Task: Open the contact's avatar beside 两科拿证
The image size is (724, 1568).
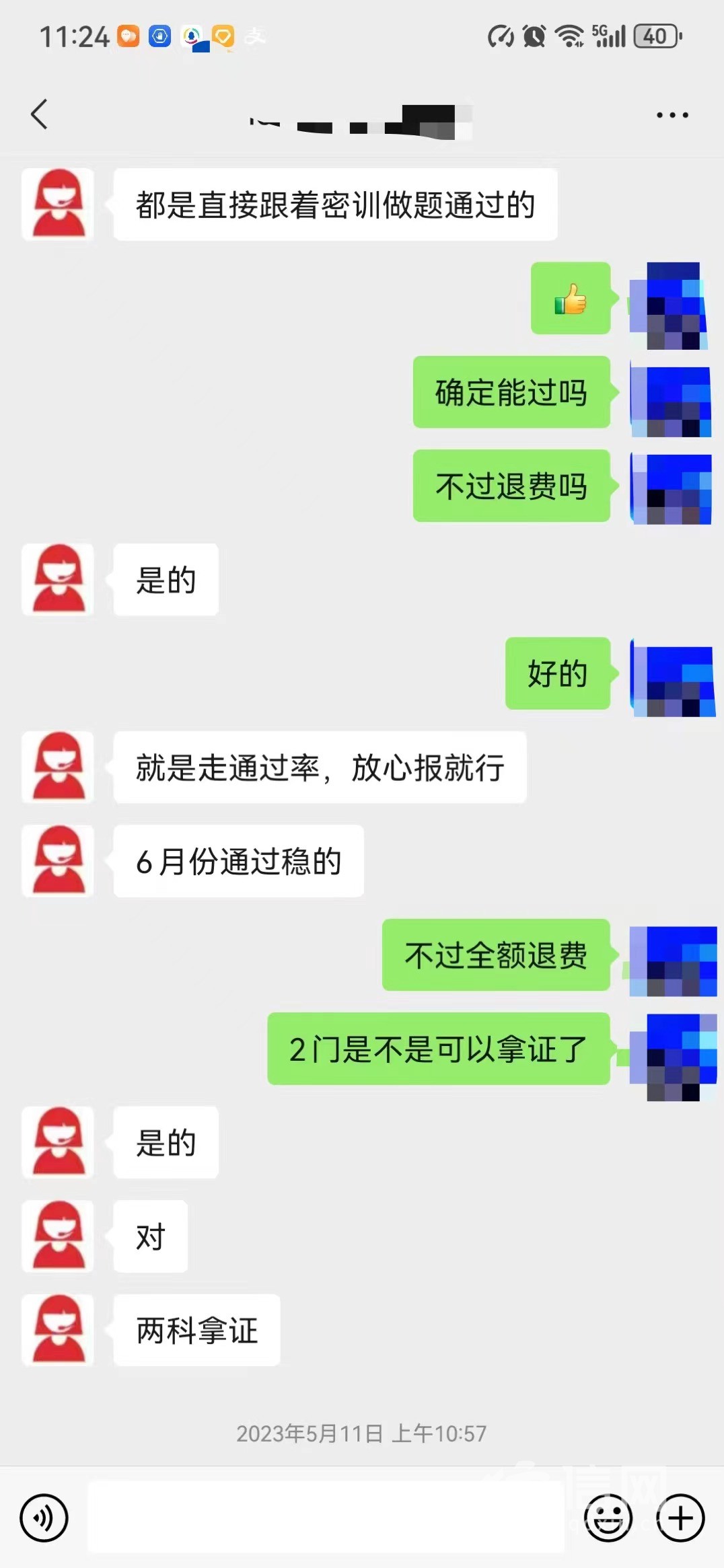Action: 58,1330
